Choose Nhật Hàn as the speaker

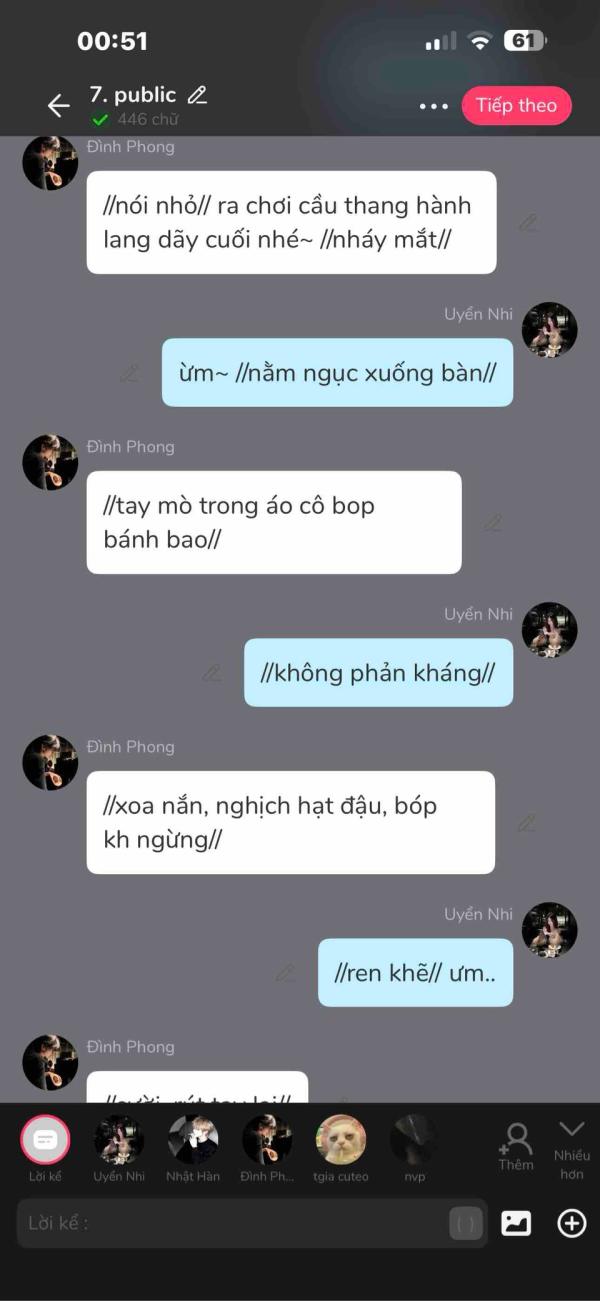click(193, 1141)
